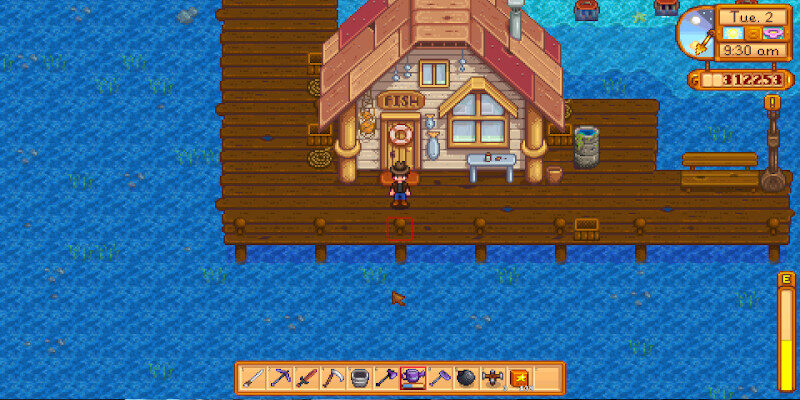Select the pickaxe tool
This screenshot has width=800, height=400.
280,378
